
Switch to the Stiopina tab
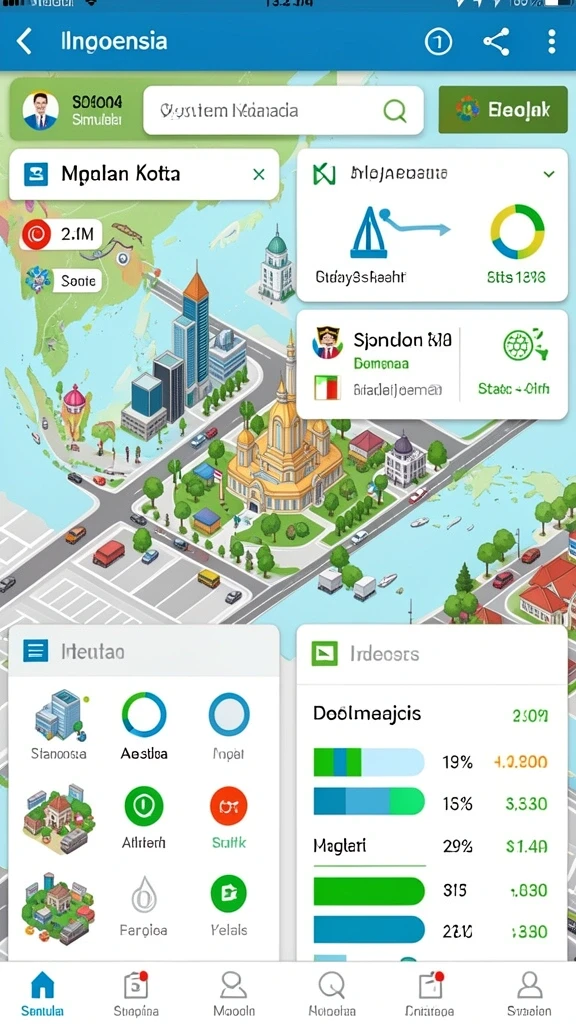point(136,993)
